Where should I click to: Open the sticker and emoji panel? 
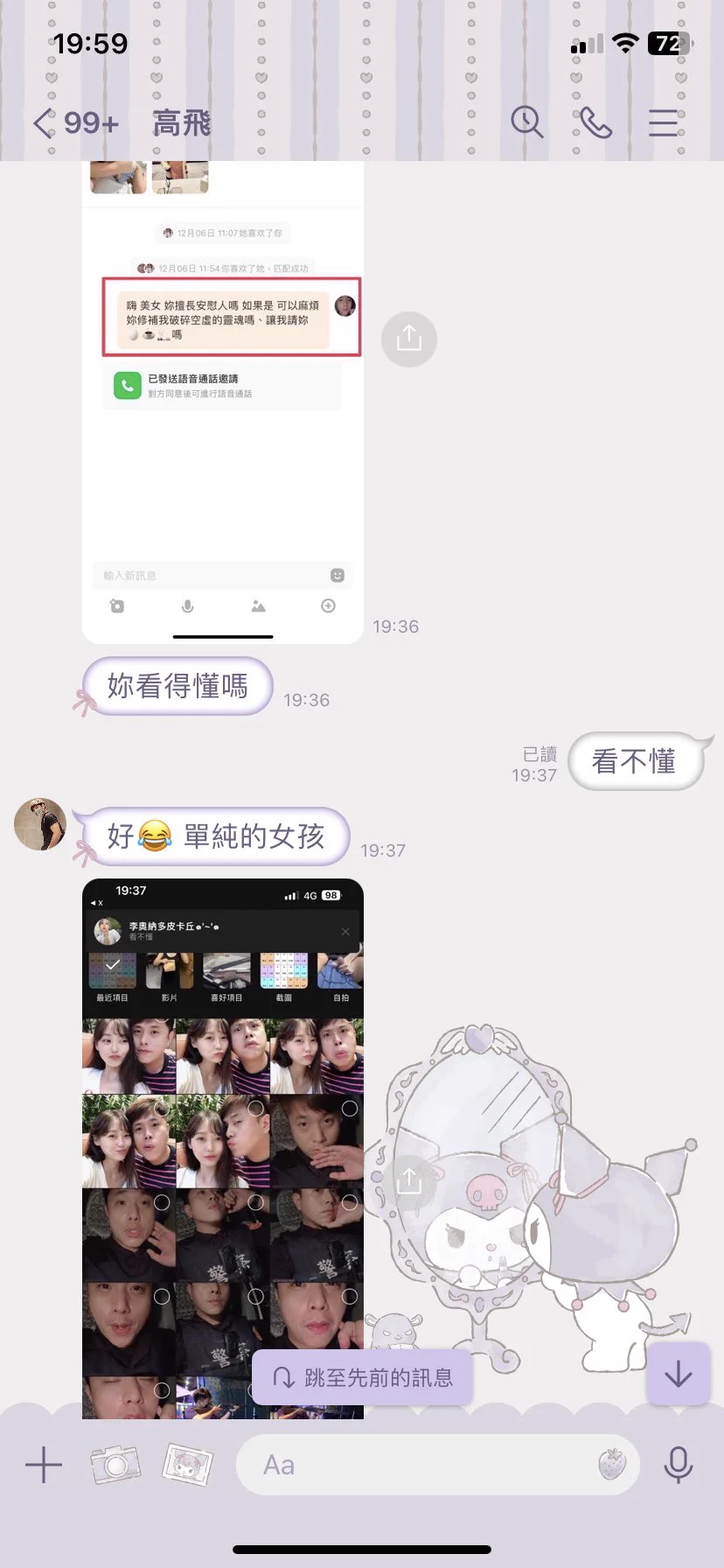pyautogui.click(x=612, y=1464)
